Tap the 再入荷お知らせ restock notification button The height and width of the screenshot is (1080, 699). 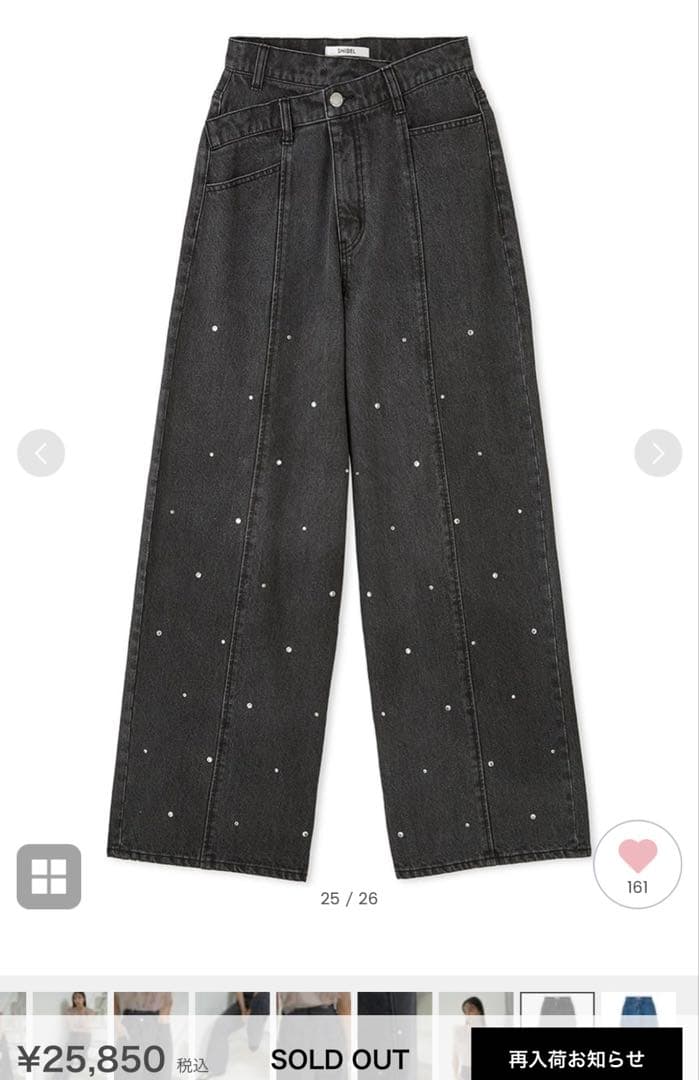pos(576,1058)
